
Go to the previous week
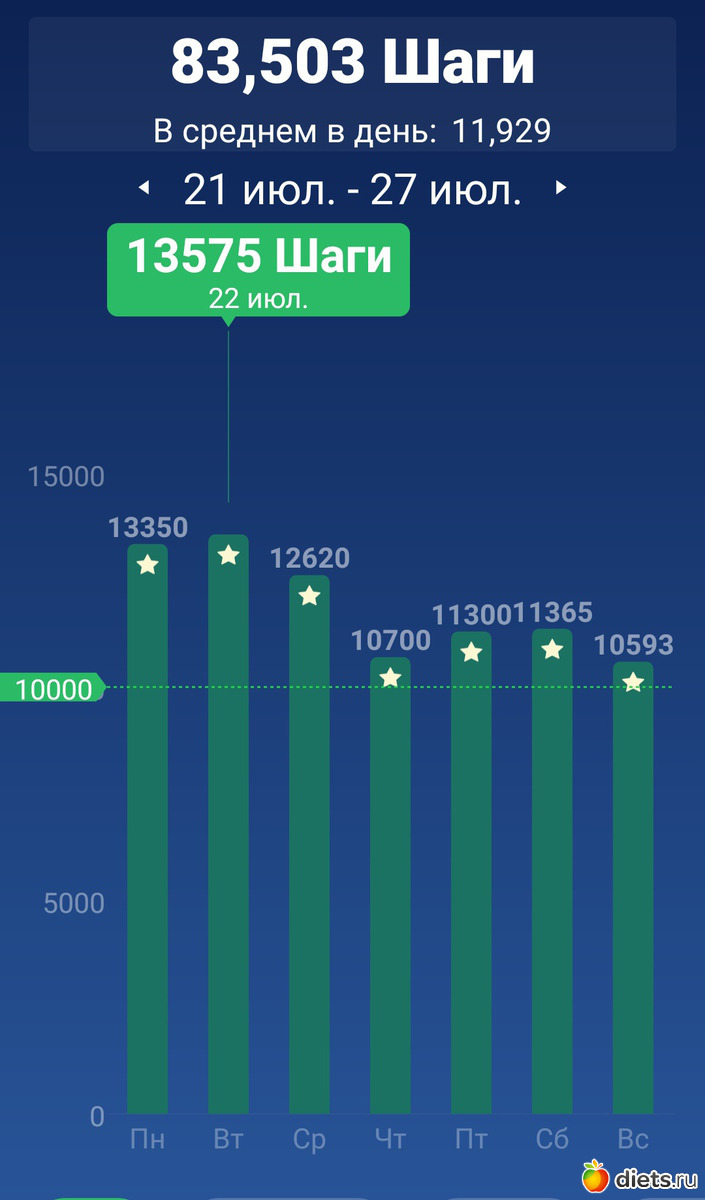[x=144, y=188]
